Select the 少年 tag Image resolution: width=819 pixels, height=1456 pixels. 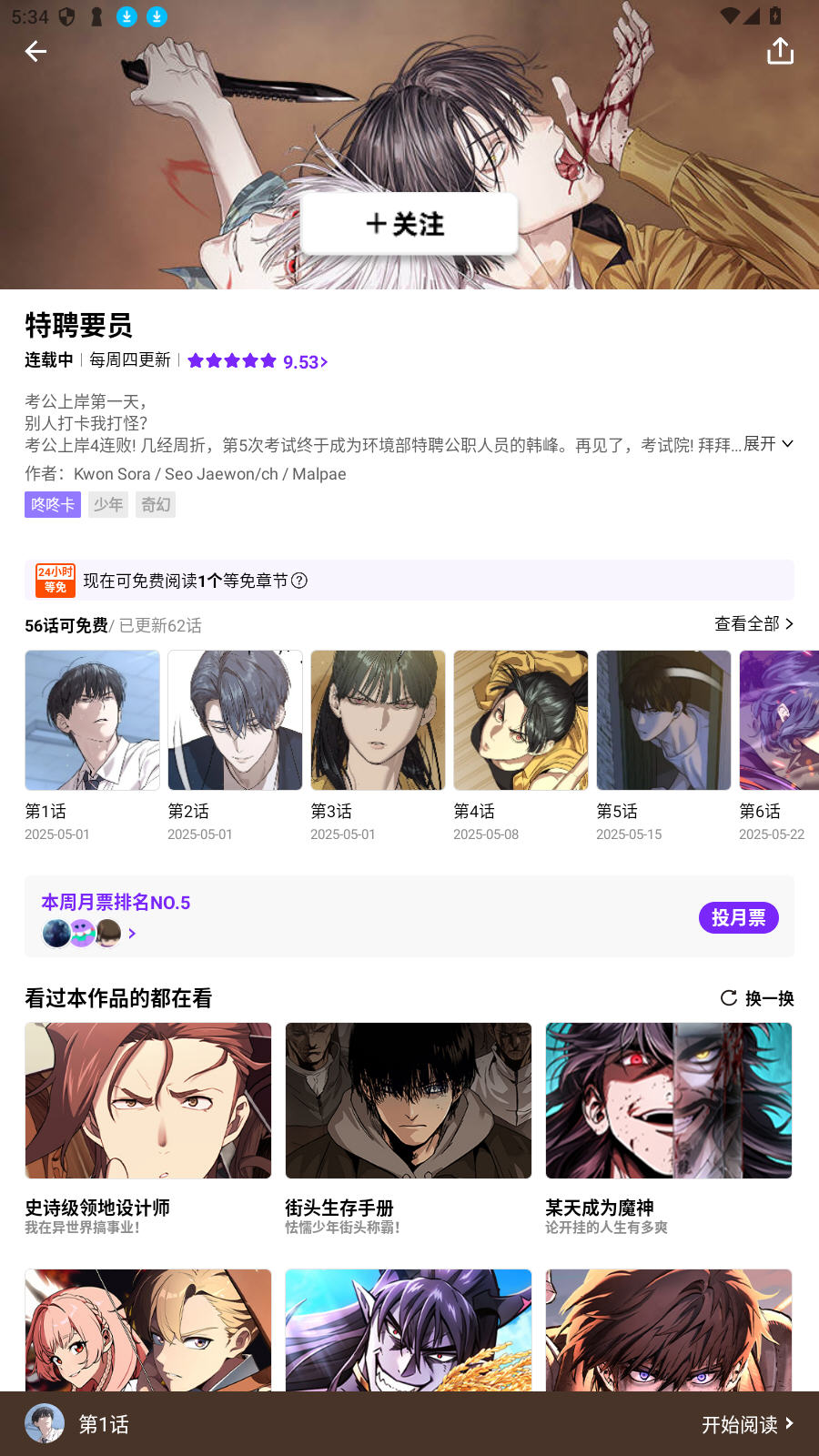pos(108,505)
